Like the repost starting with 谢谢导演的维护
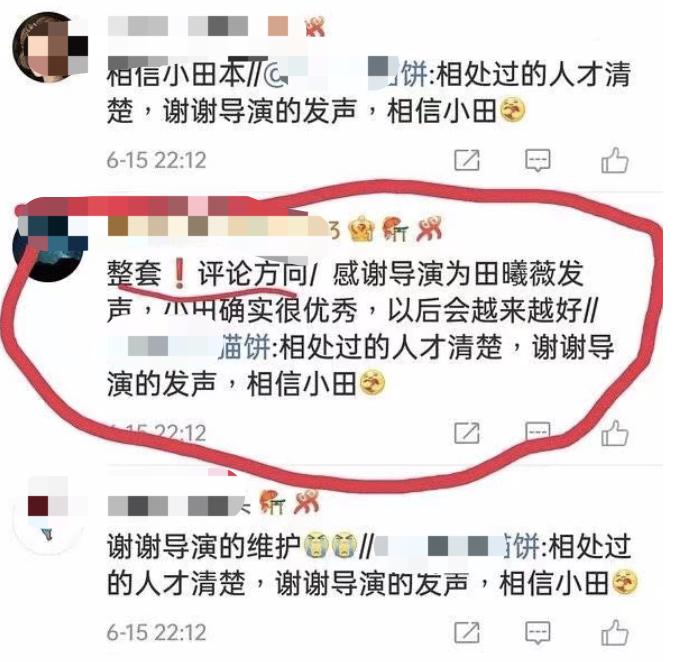Viewport: 674px width, 662px height. 614,632
